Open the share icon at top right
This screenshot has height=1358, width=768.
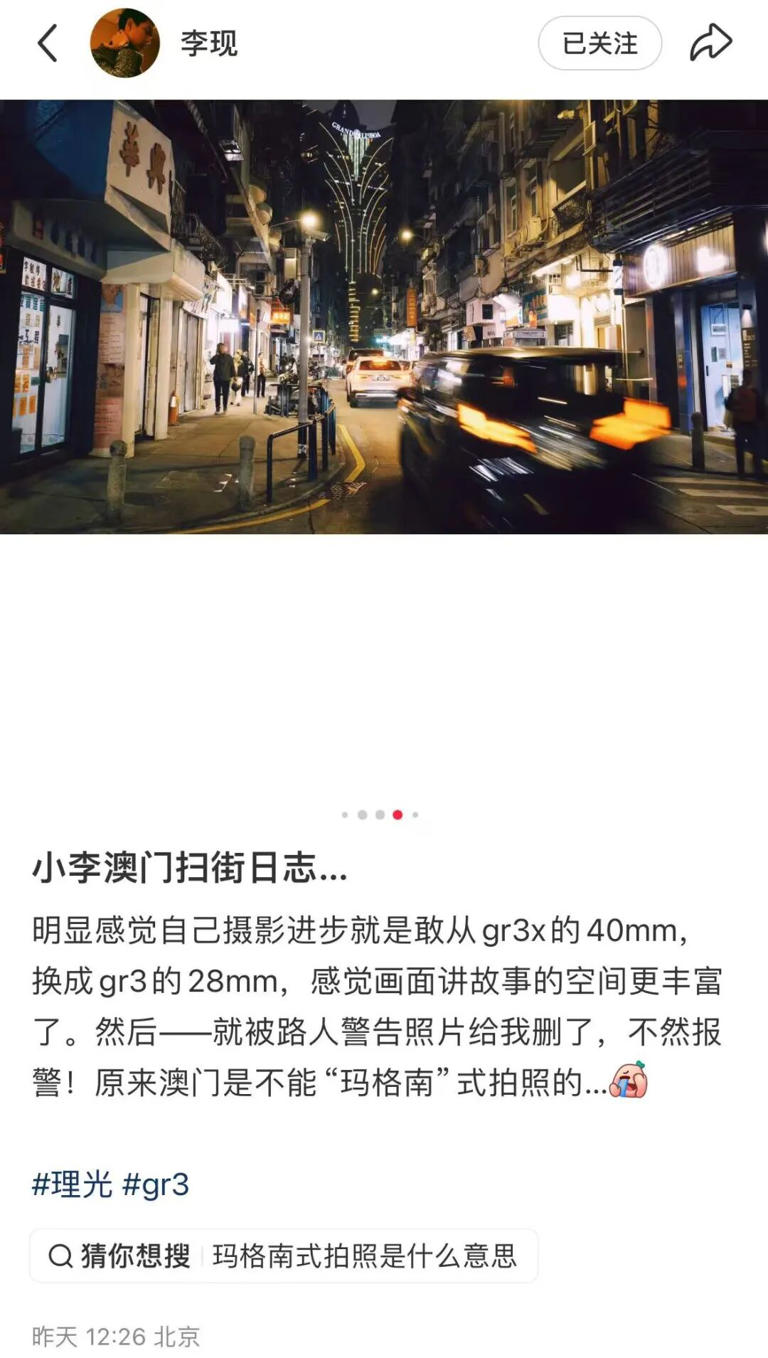click(712, 42)
